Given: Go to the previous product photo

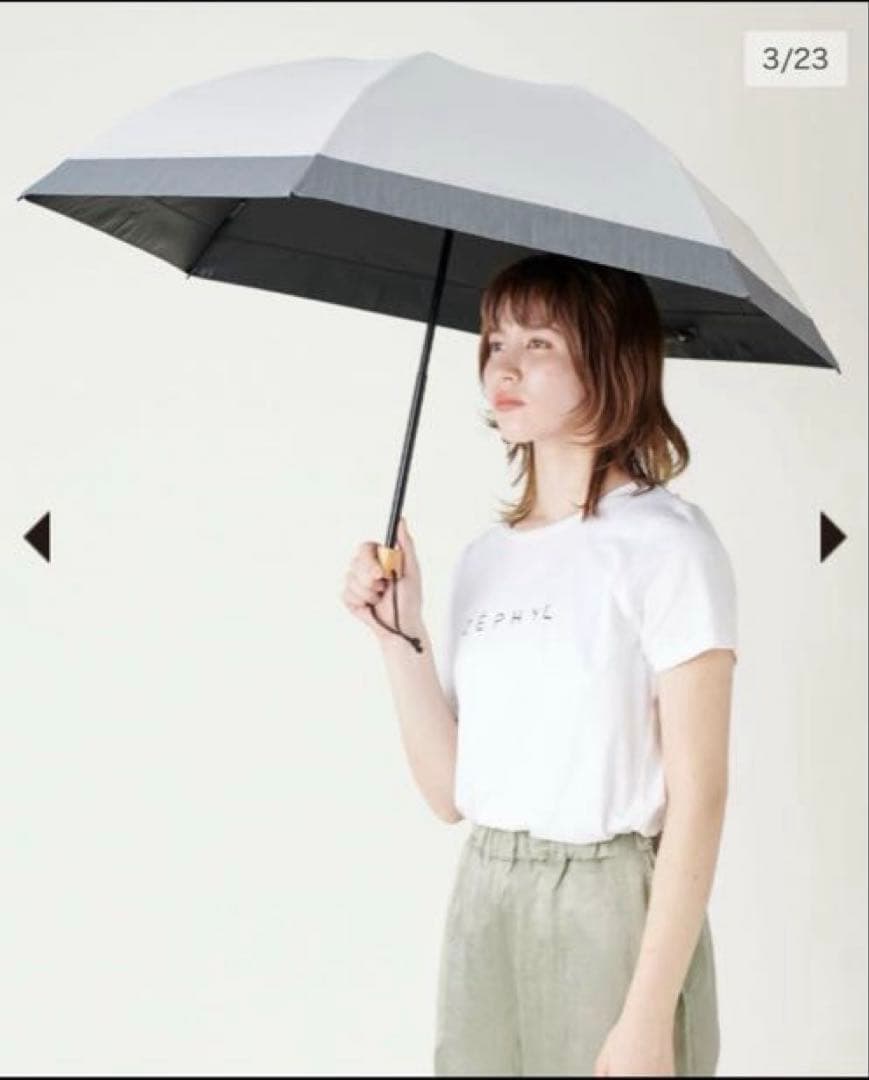Looking at the screenshot, I should coord(37,537).
